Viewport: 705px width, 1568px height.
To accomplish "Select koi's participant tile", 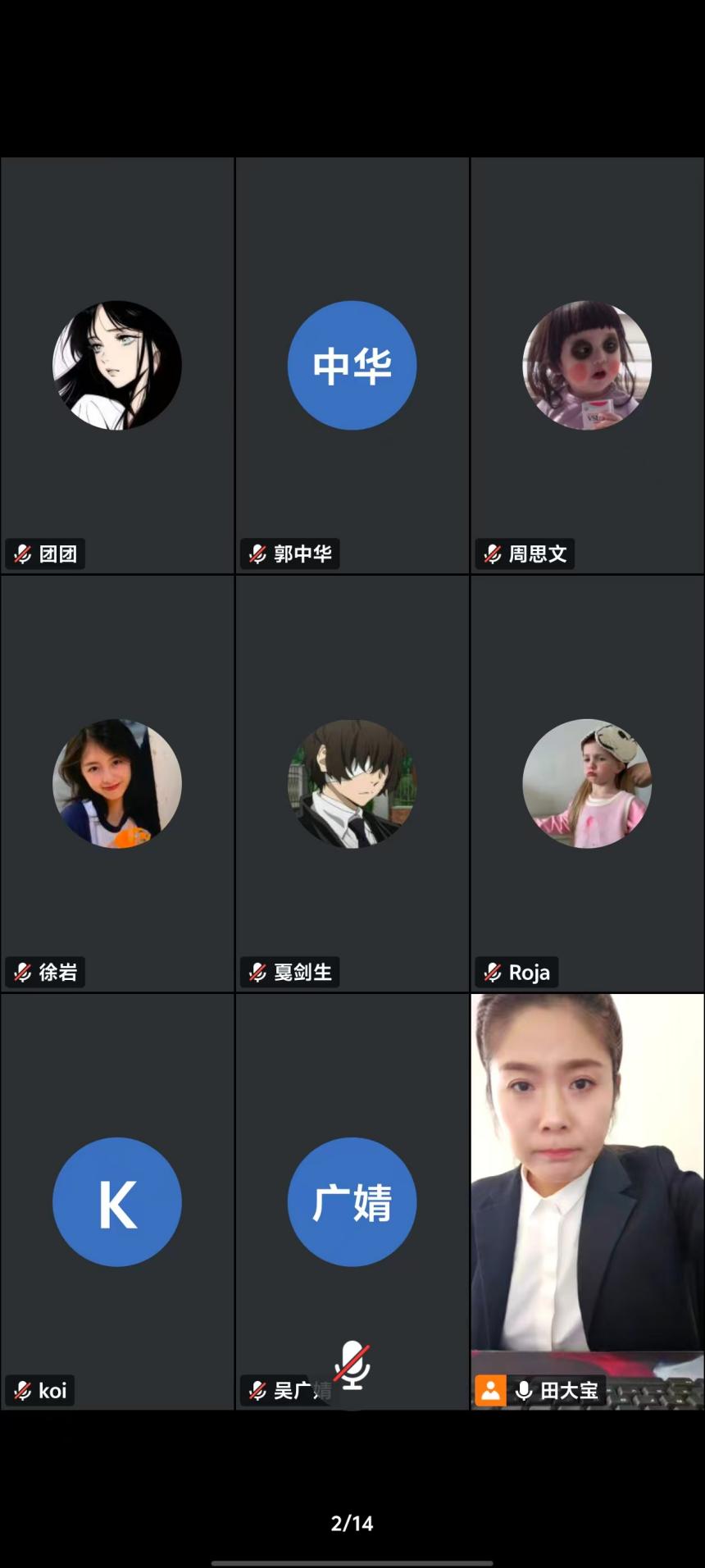I will pyautogui.click(x=117, y=1202).
